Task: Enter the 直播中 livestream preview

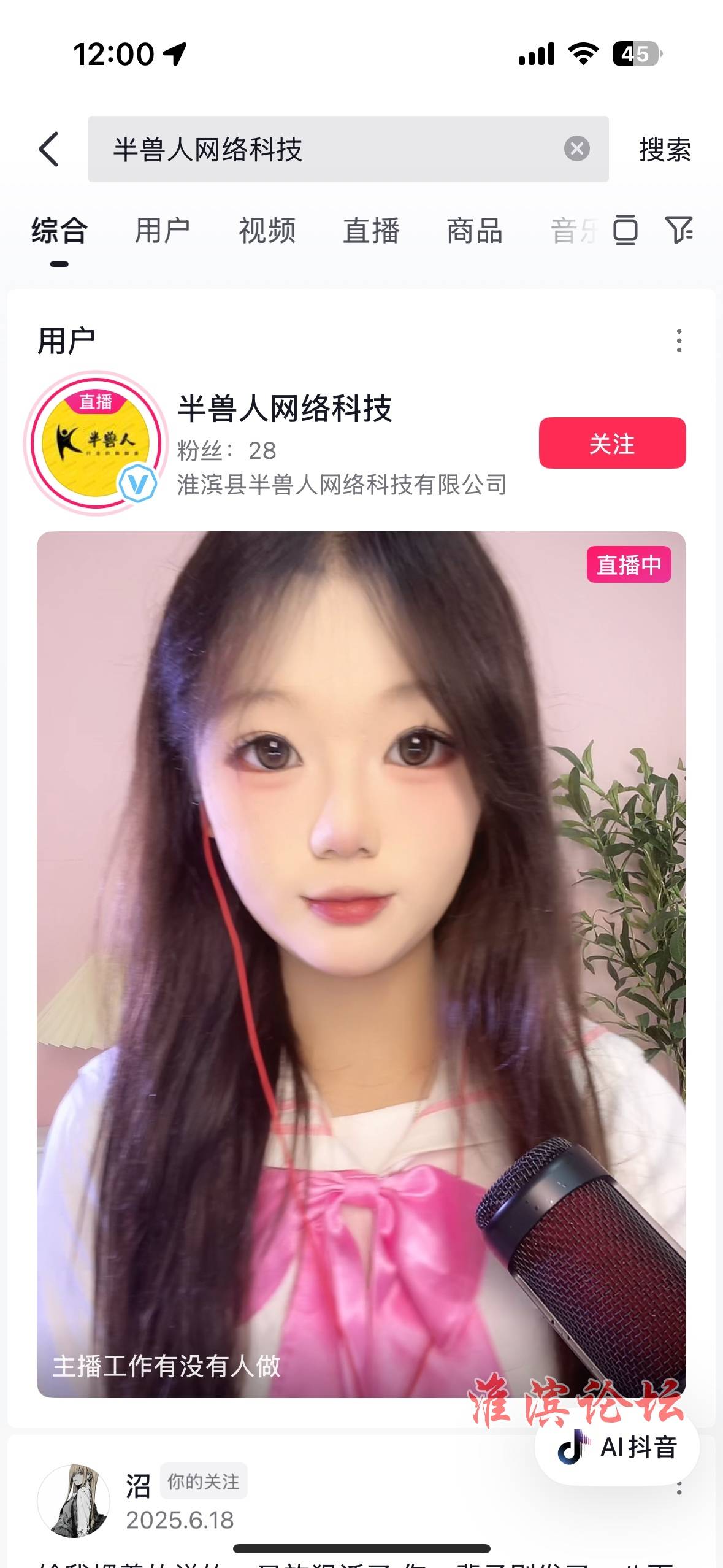Action: 361,963
